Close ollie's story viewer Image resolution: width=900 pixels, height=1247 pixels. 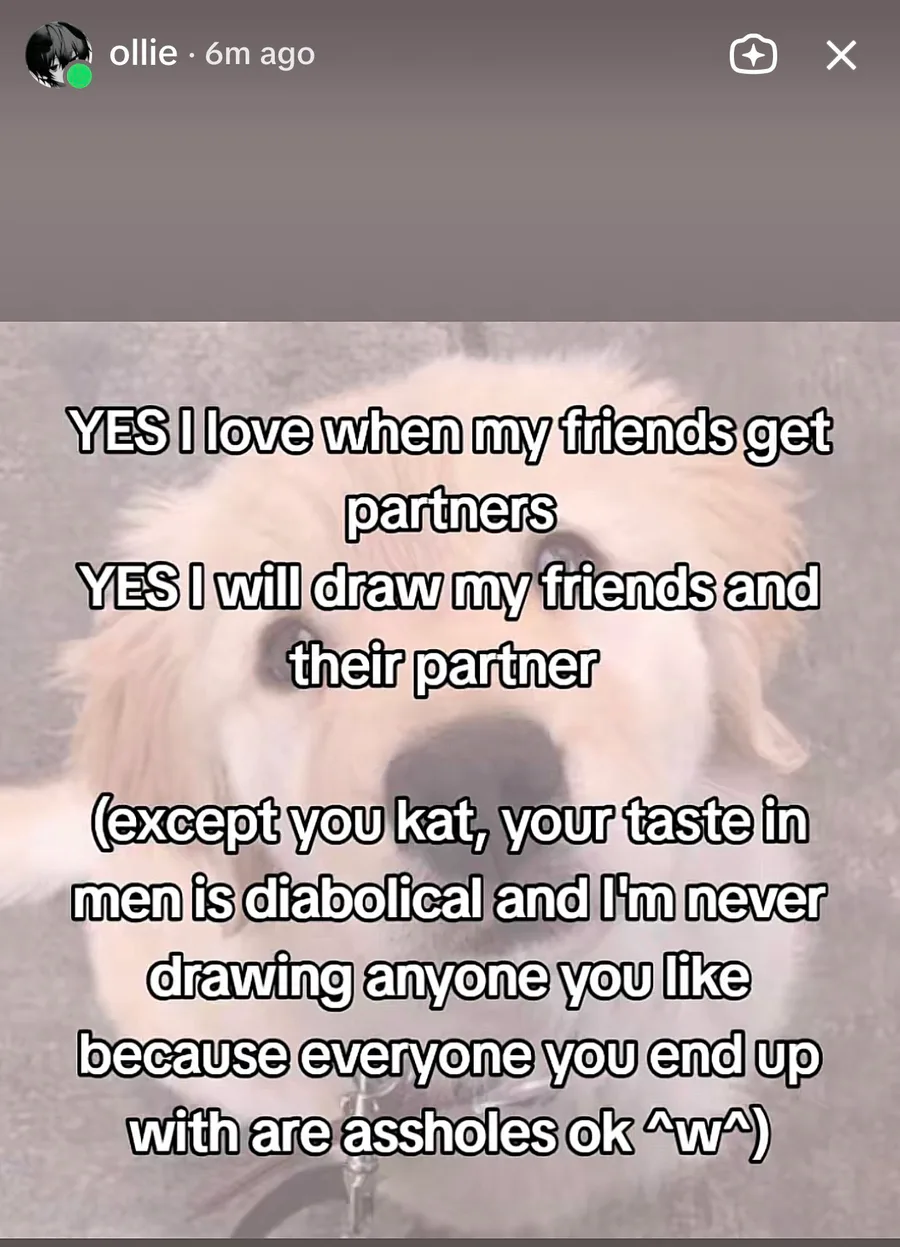(841, 56)
